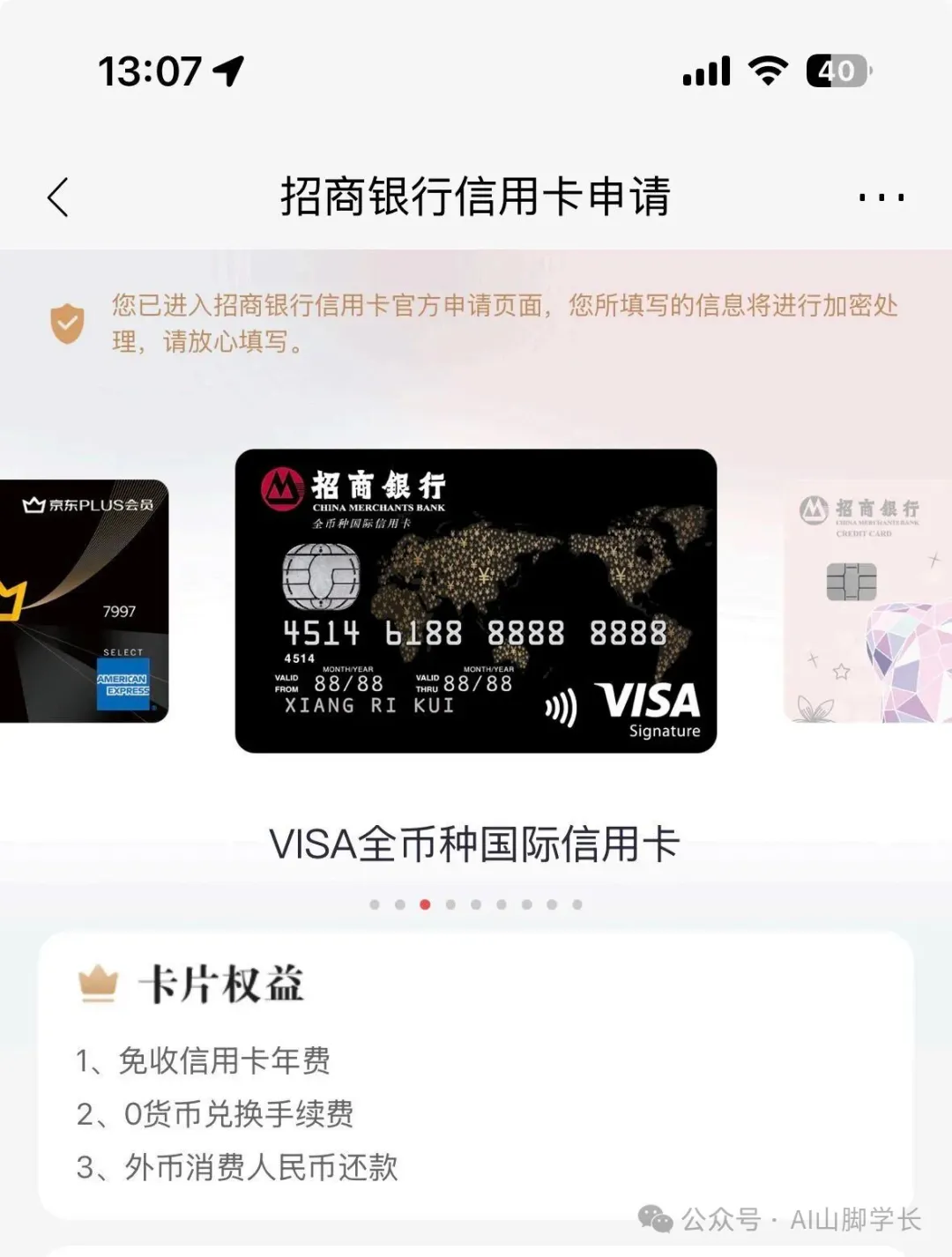Open the three-dot overflow menu
Screen dimensions: 952x1257
pyautogui.click(x=881, y=197)
